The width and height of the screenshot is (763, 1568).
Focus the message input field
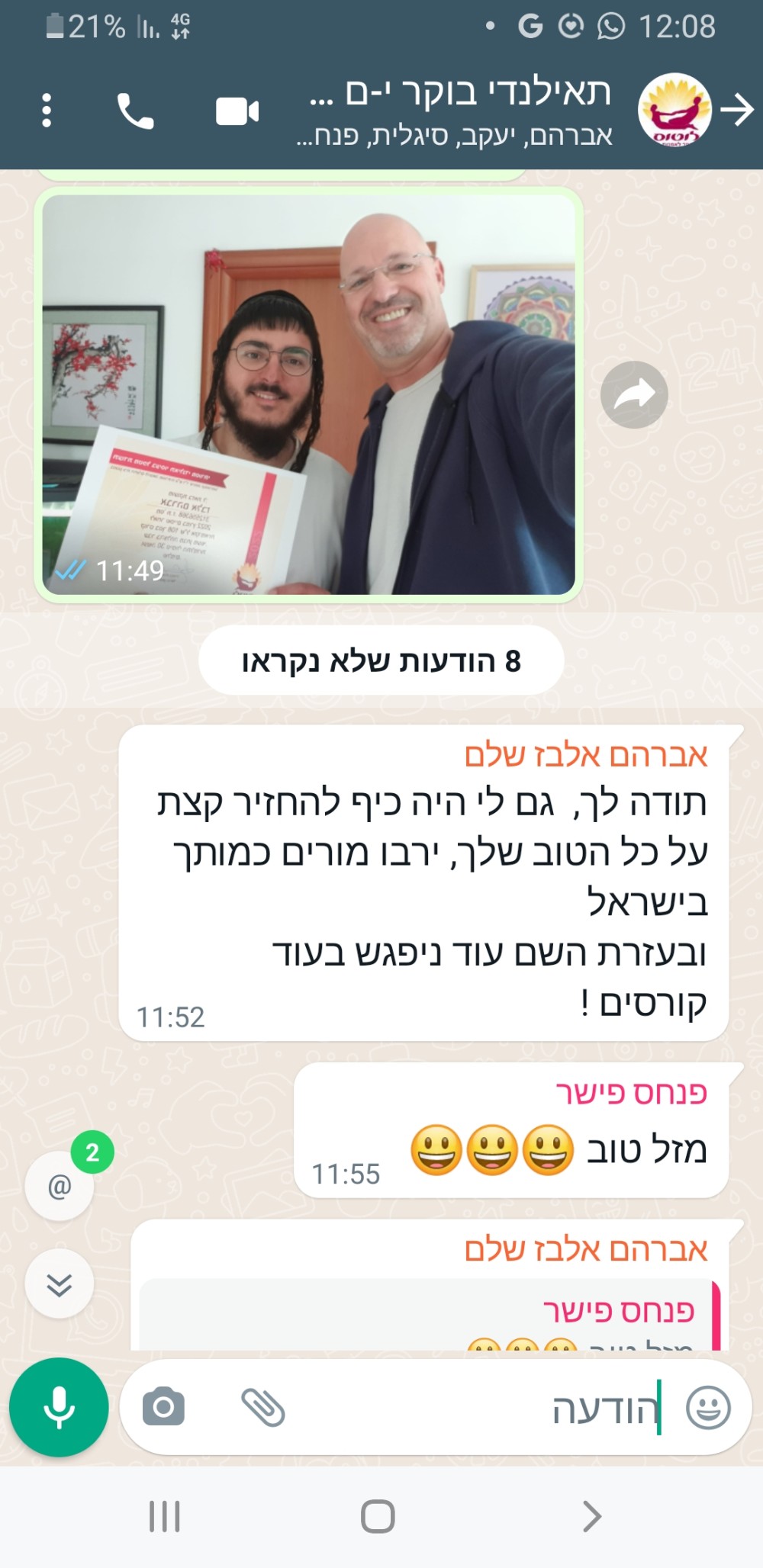point(473,1409)
